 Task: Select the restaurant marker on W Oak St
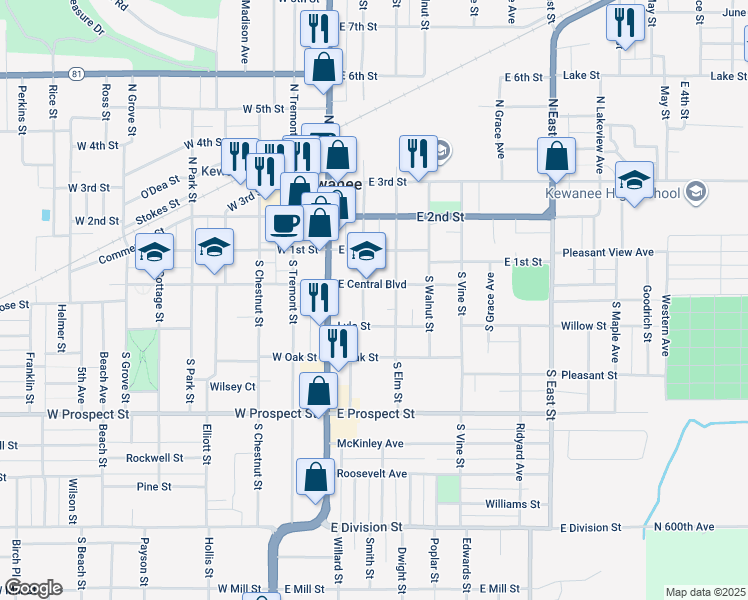[x=338, y=345]
